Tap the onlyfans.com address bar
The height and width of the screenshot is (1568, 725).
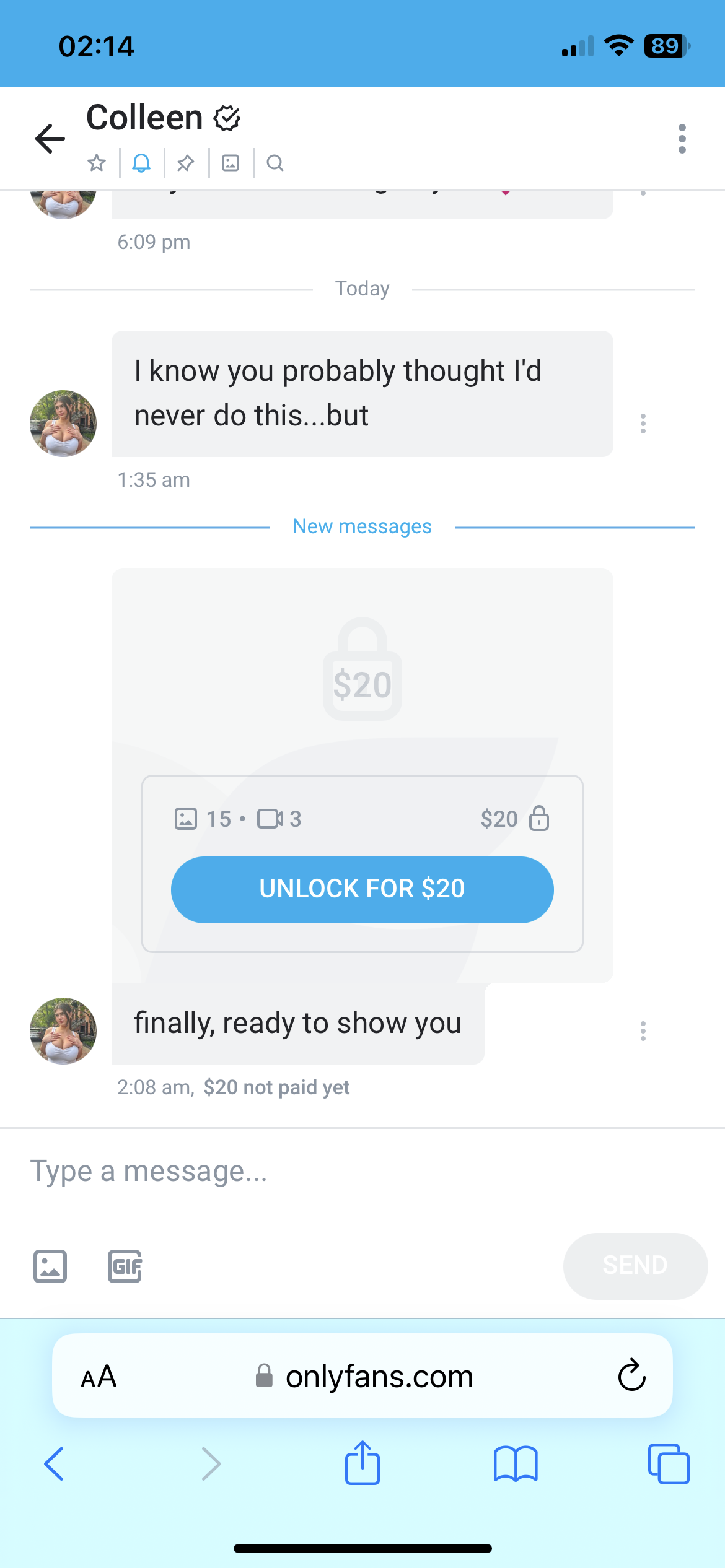[378, 1376]
